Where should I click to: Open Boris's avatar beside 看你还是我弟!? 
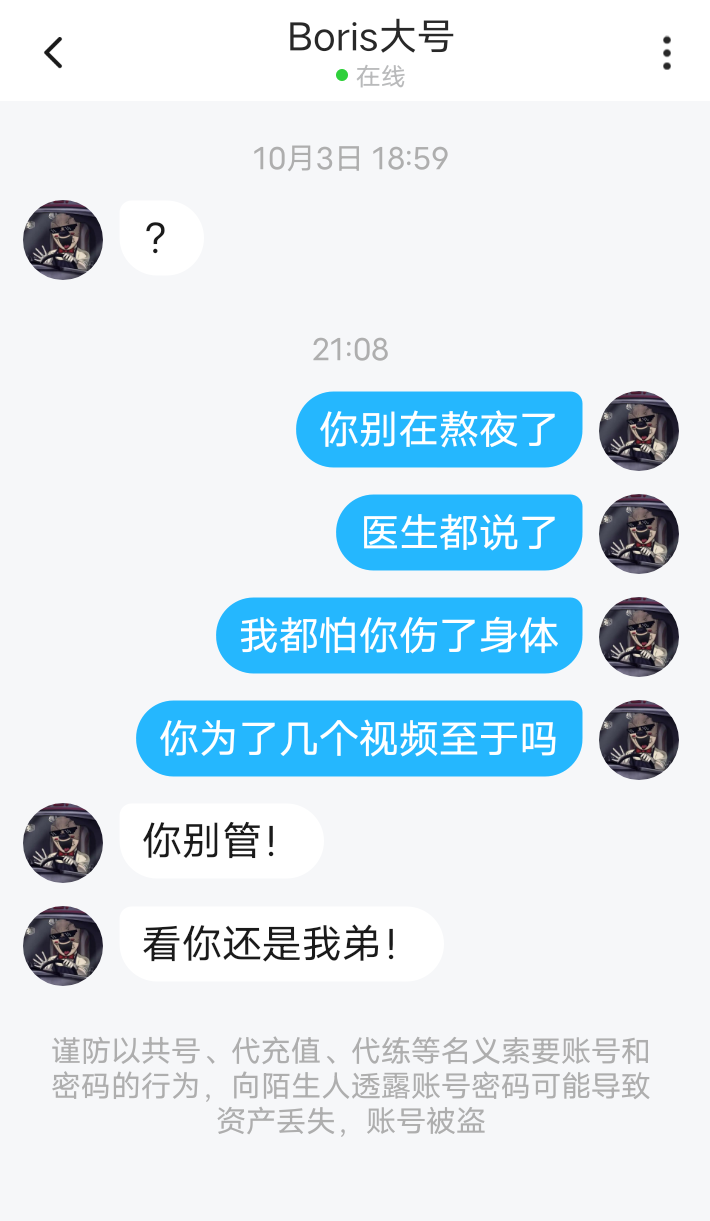[63, 946]
